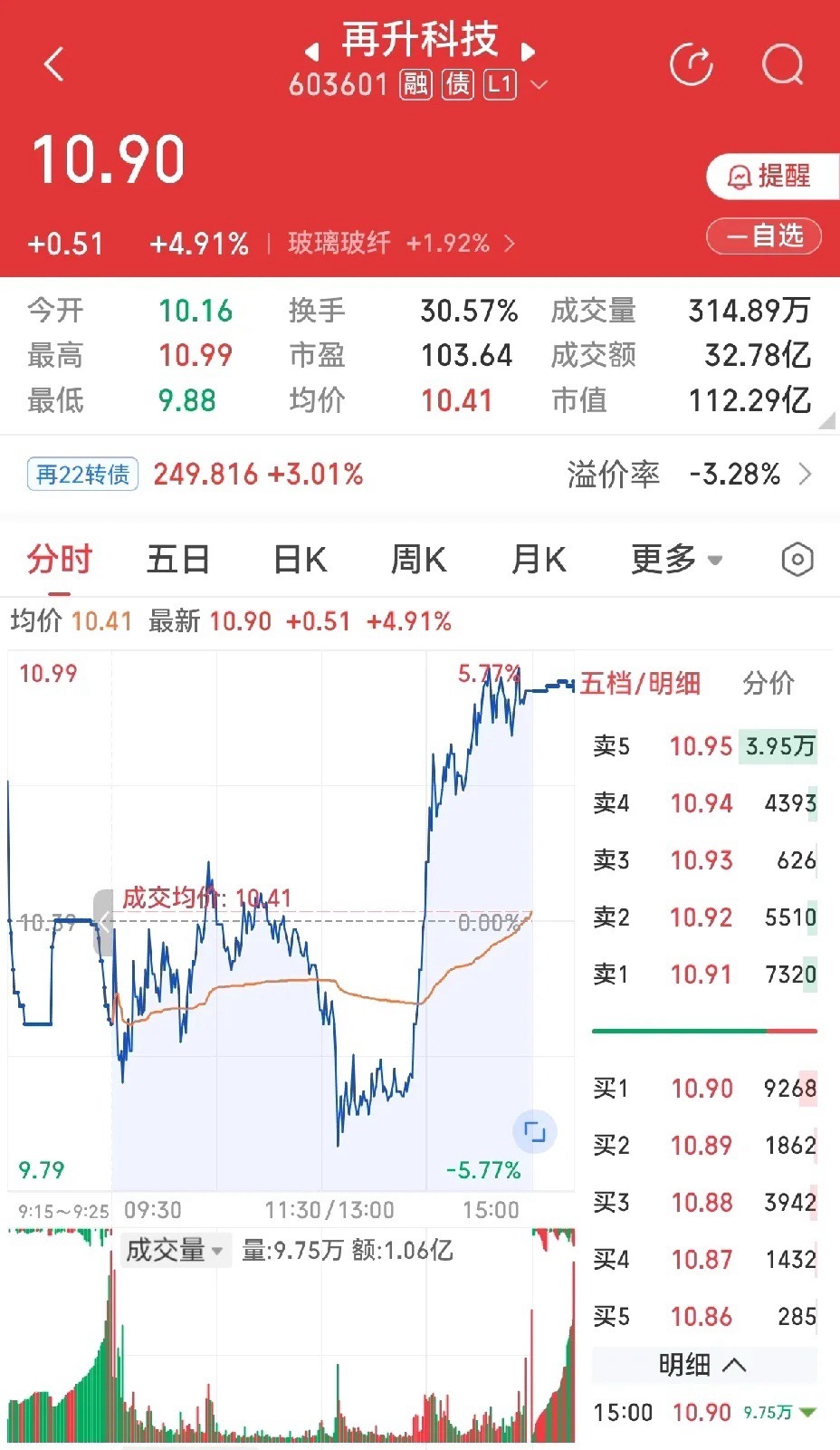Expand the 明细 trade details
This screenshot has width=840, height=1450.
pyautogui.click(x=703, y=1364)
